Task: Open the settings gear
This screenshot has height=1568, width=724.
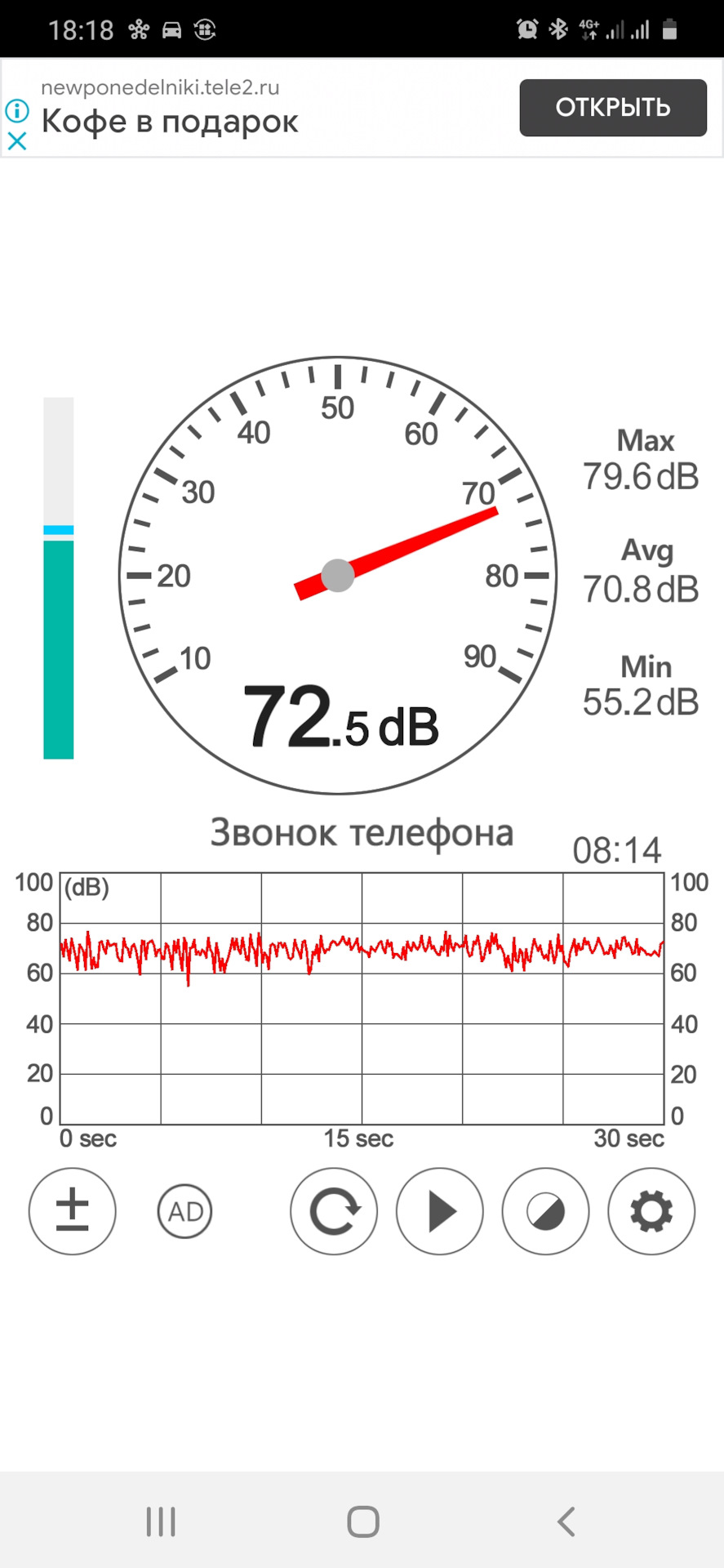Action: click(651, 1211)
